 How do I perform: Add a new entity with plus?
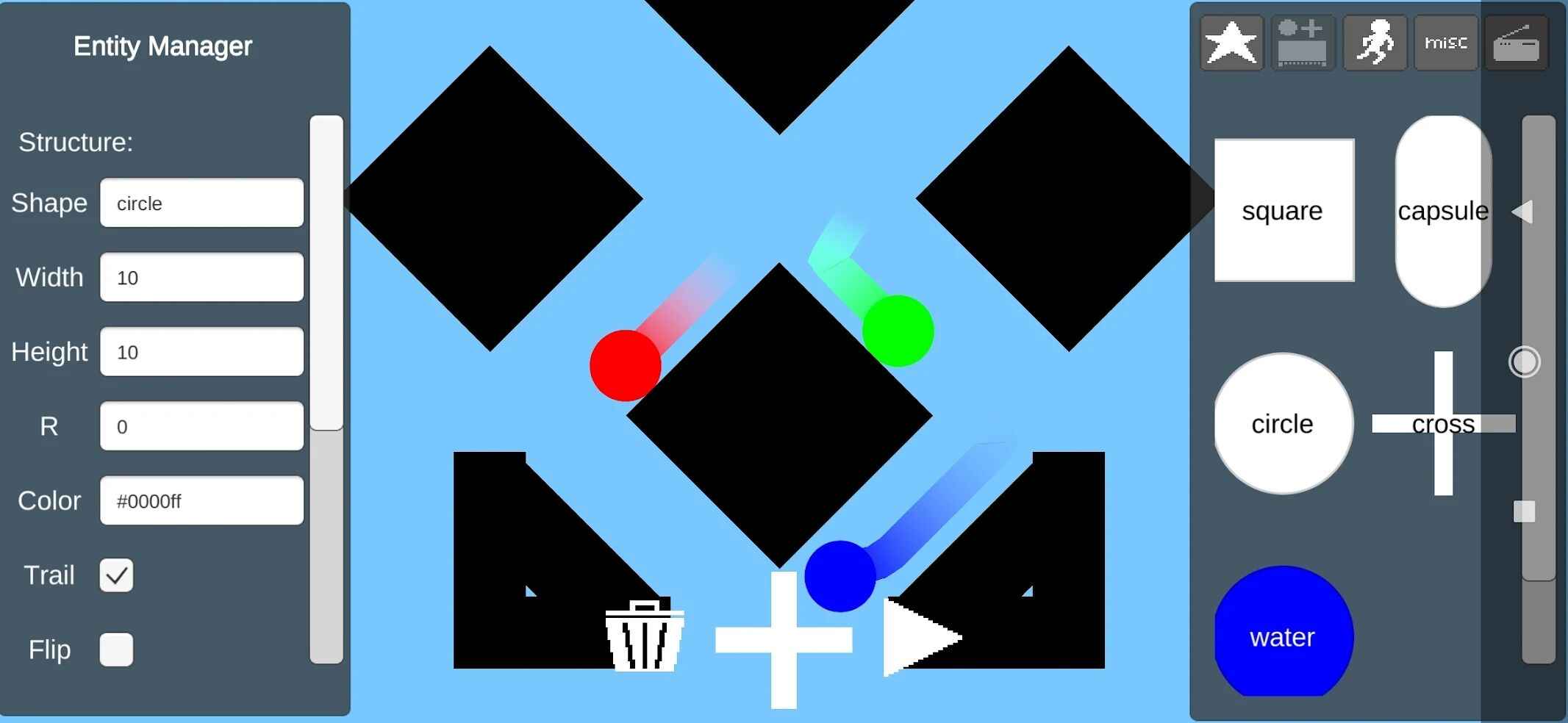pos(784,639)
